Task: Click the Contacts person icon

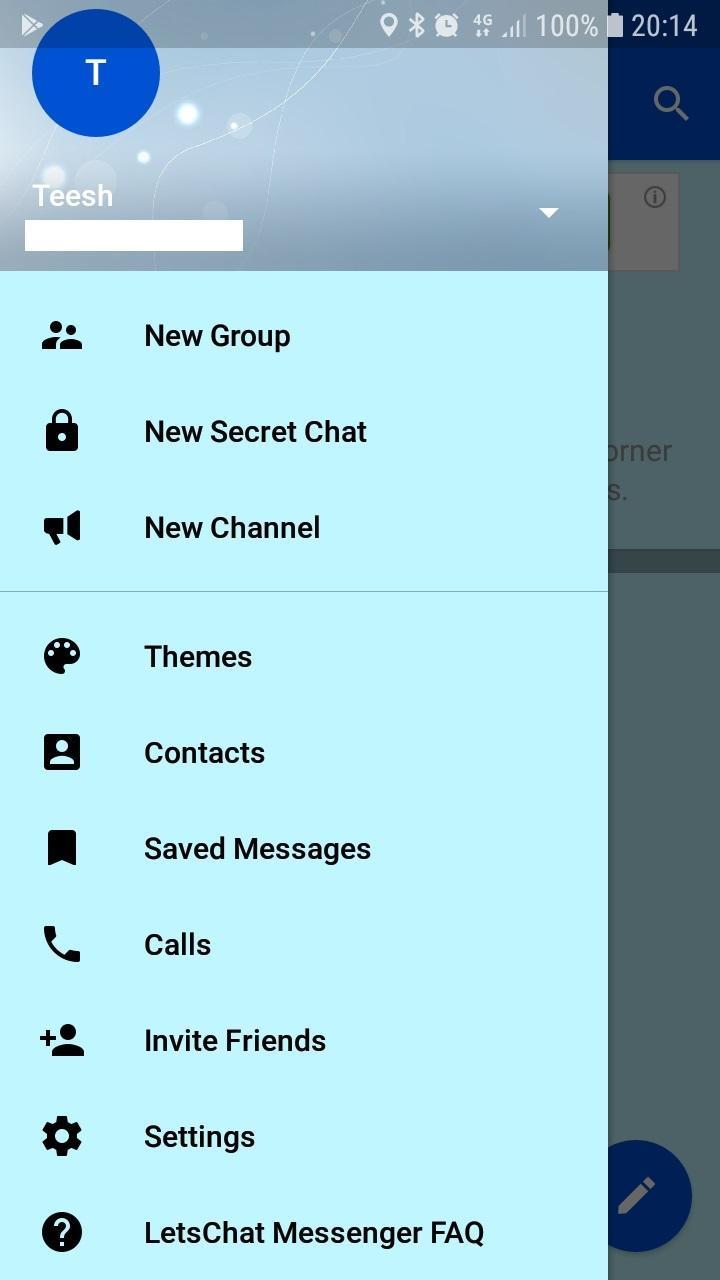Action: coord(61,752)
